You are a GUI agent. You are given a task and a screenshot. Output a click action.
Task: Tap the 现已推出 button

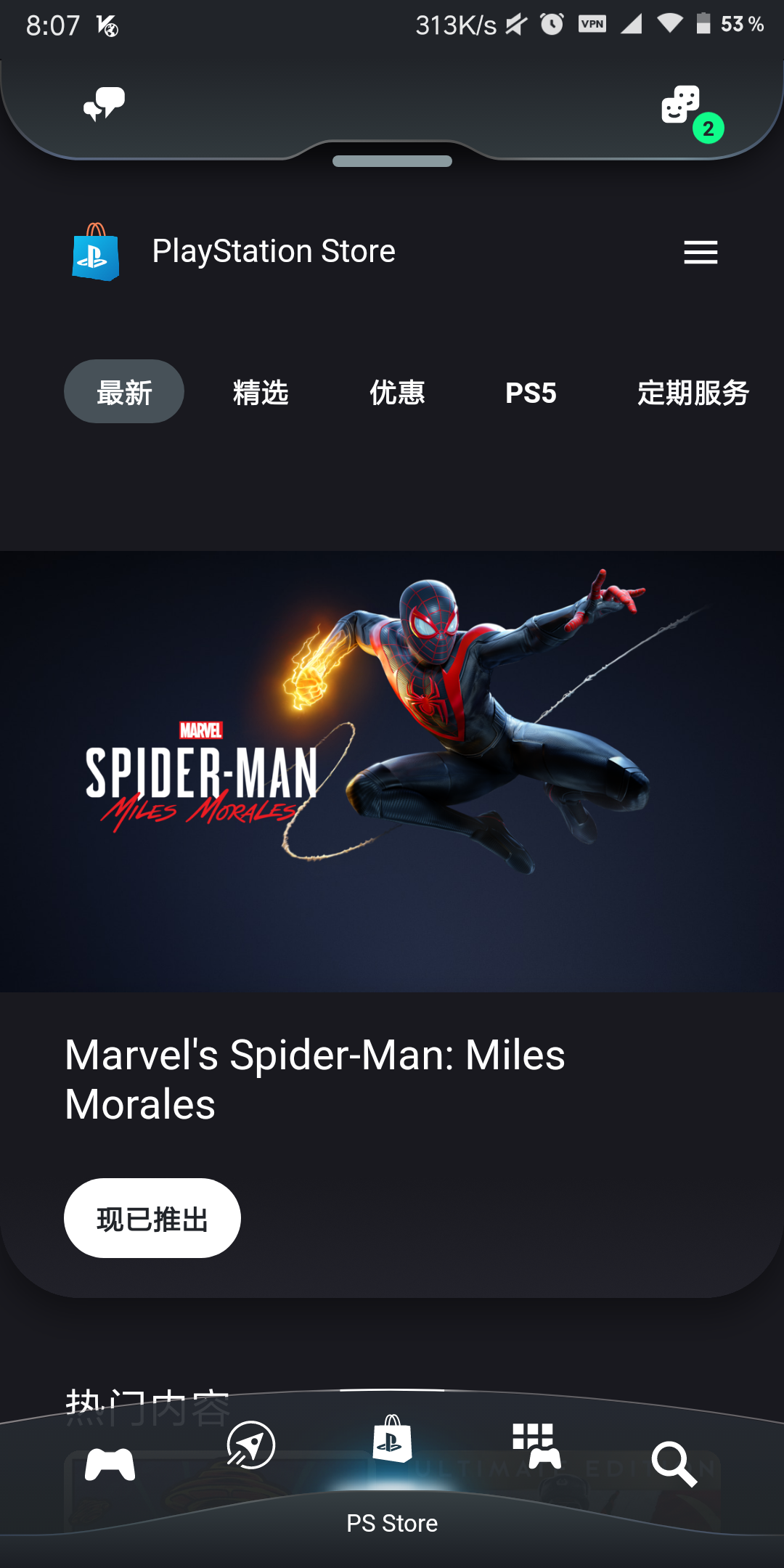click(152, 1218)
